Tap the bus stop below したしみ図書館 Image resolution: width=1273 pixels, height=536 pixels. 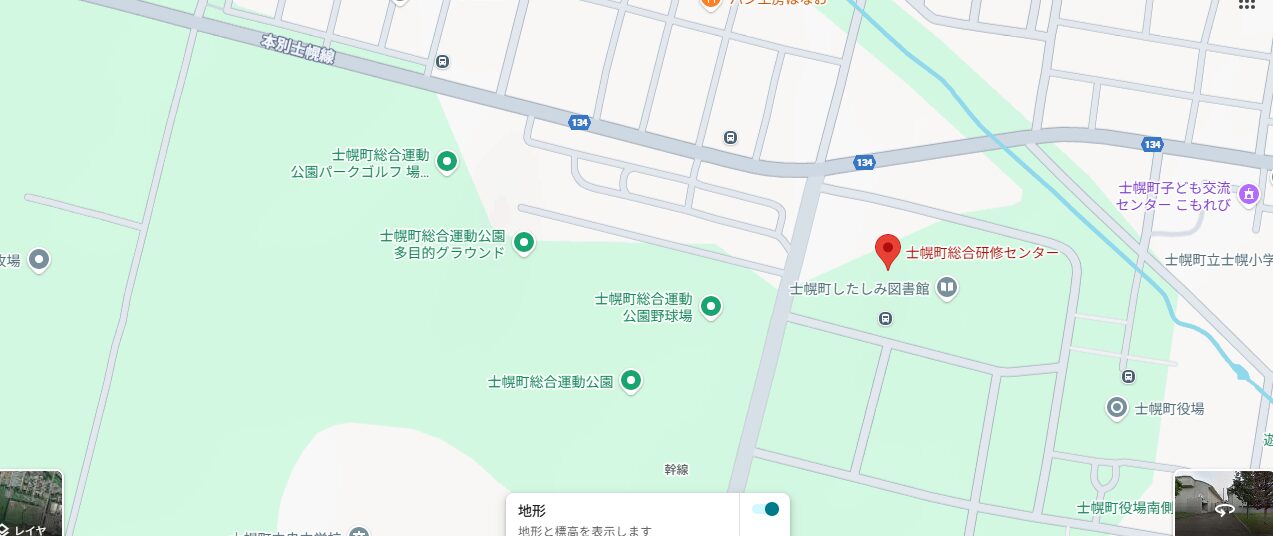pyautogui.click(x=885, y=319)
